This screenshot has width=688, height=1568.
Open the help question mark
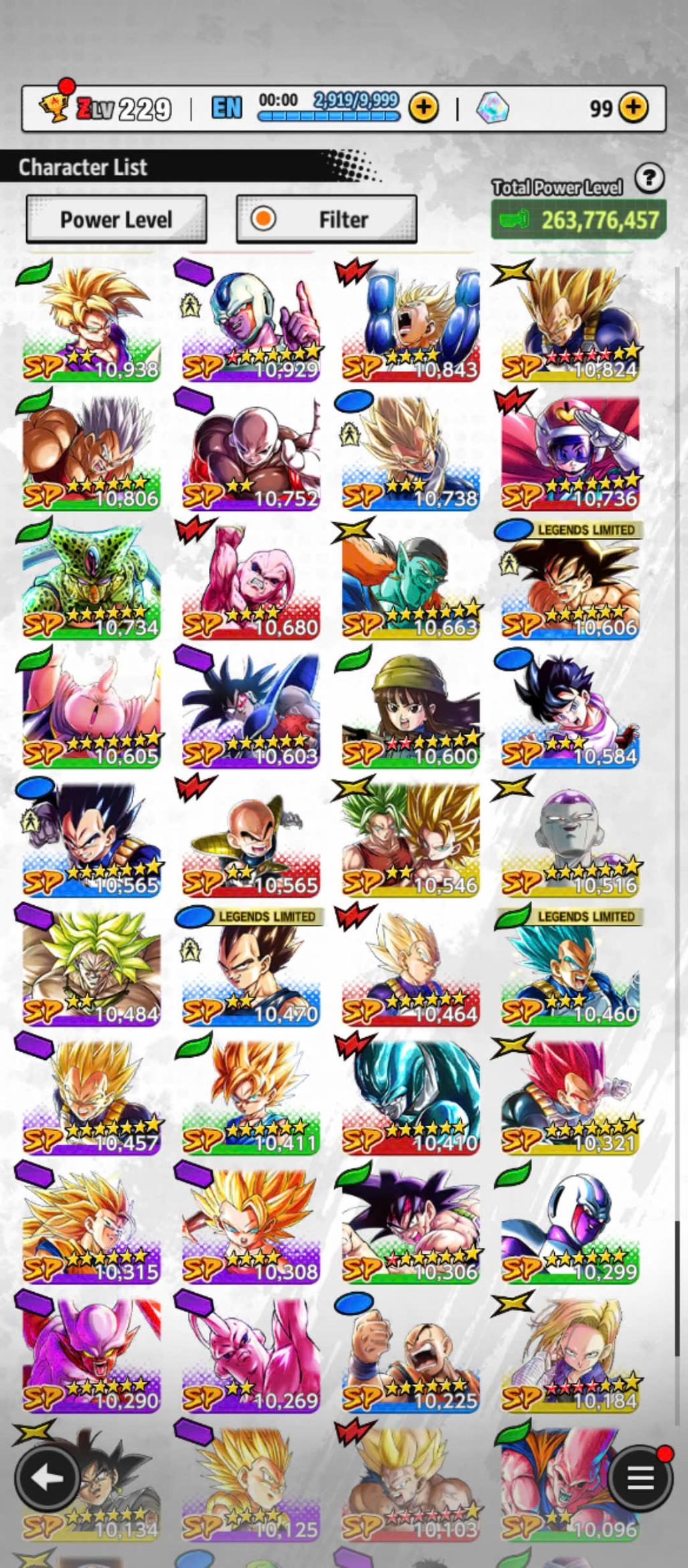pos(649,179)
